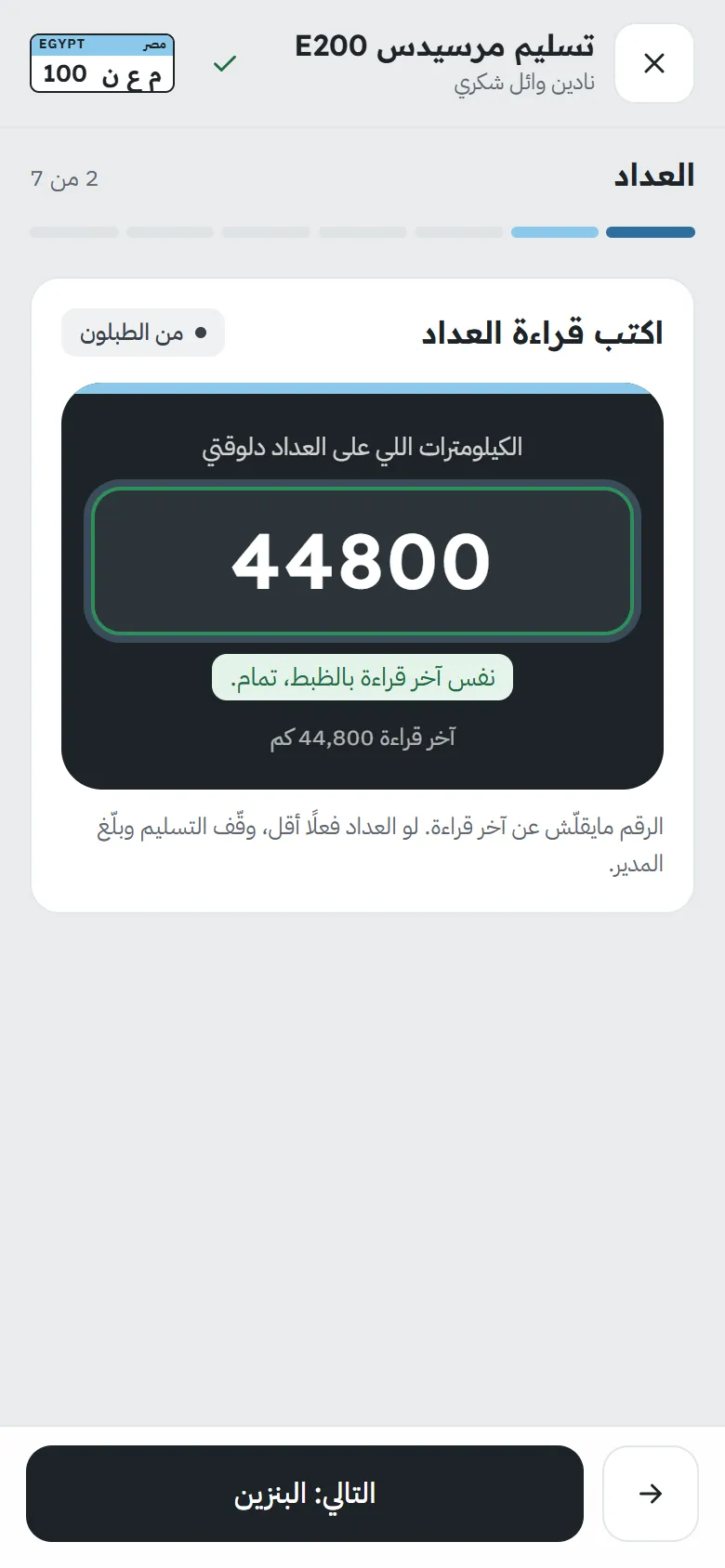This screenshot has width=725, height=1568.
Task: Continue to the next step: البنزين
Action: coord(305,1493)
